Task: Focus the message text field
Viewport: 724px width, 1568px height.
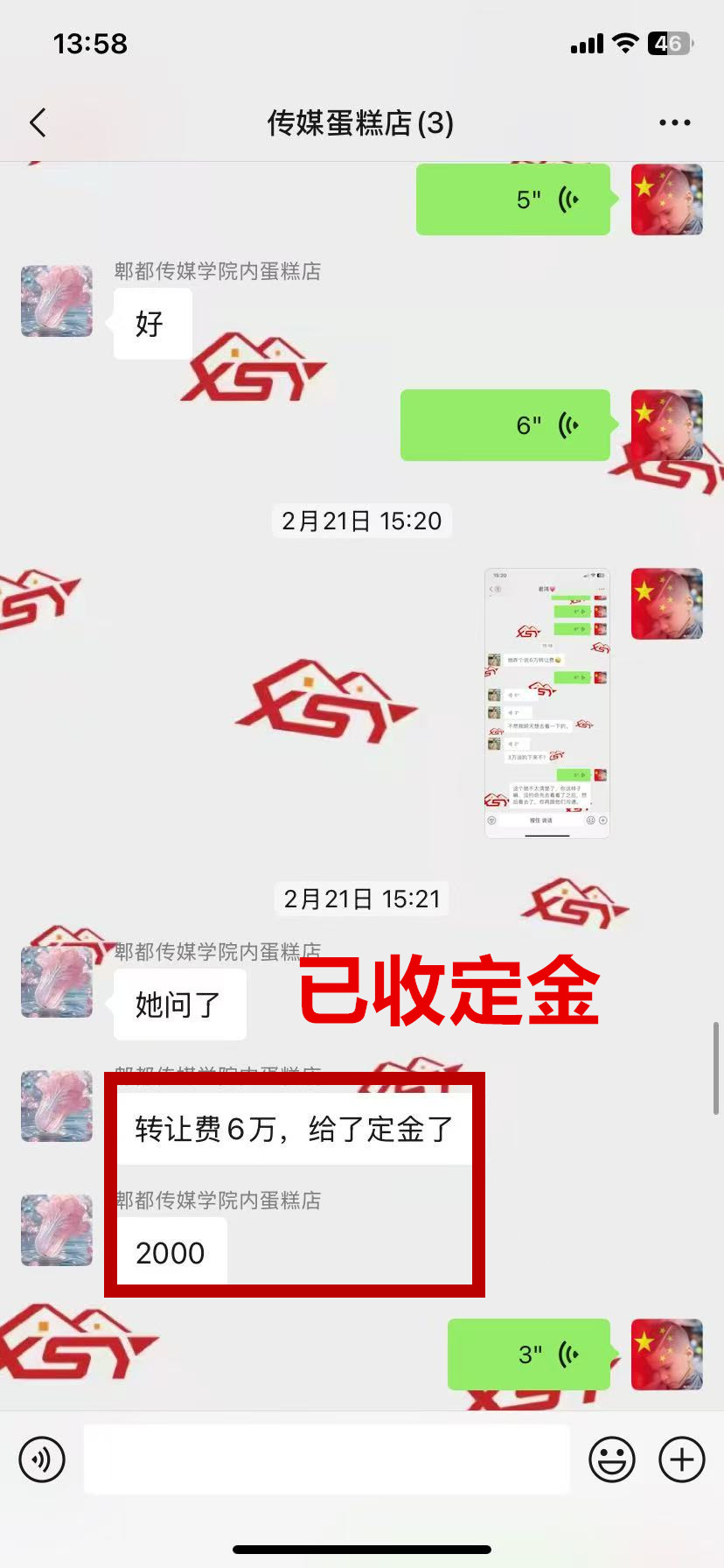Action: point(326,1459)
